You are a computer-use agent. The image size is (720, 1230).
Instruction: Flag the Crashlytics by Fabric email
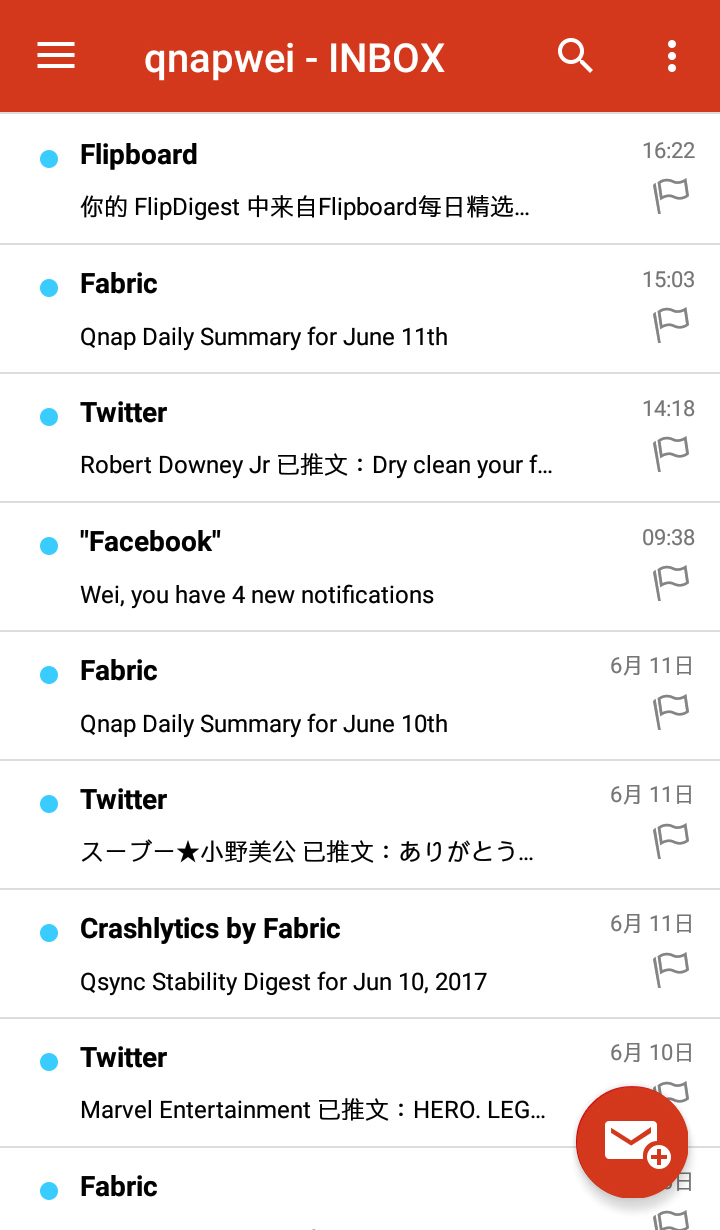671,969
